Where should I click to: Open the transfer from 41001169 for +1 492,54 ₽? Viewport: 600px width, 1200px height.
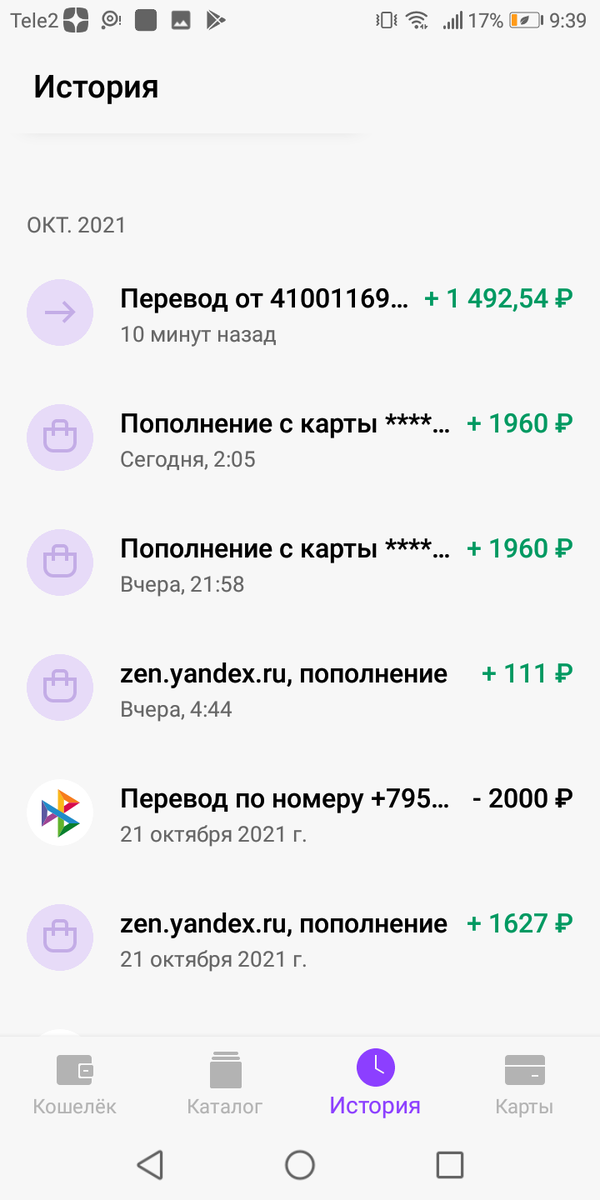click(300, 313)
